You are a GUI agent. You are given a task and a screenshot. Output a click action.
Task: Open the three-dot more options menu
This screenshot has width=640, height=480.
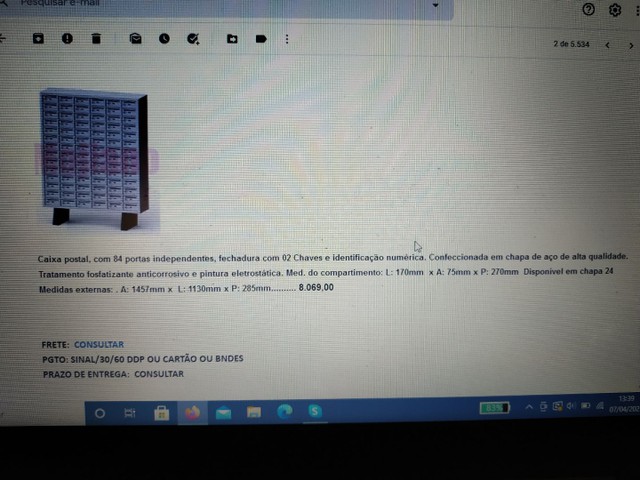pyautogui.click(x=287, y=39)
